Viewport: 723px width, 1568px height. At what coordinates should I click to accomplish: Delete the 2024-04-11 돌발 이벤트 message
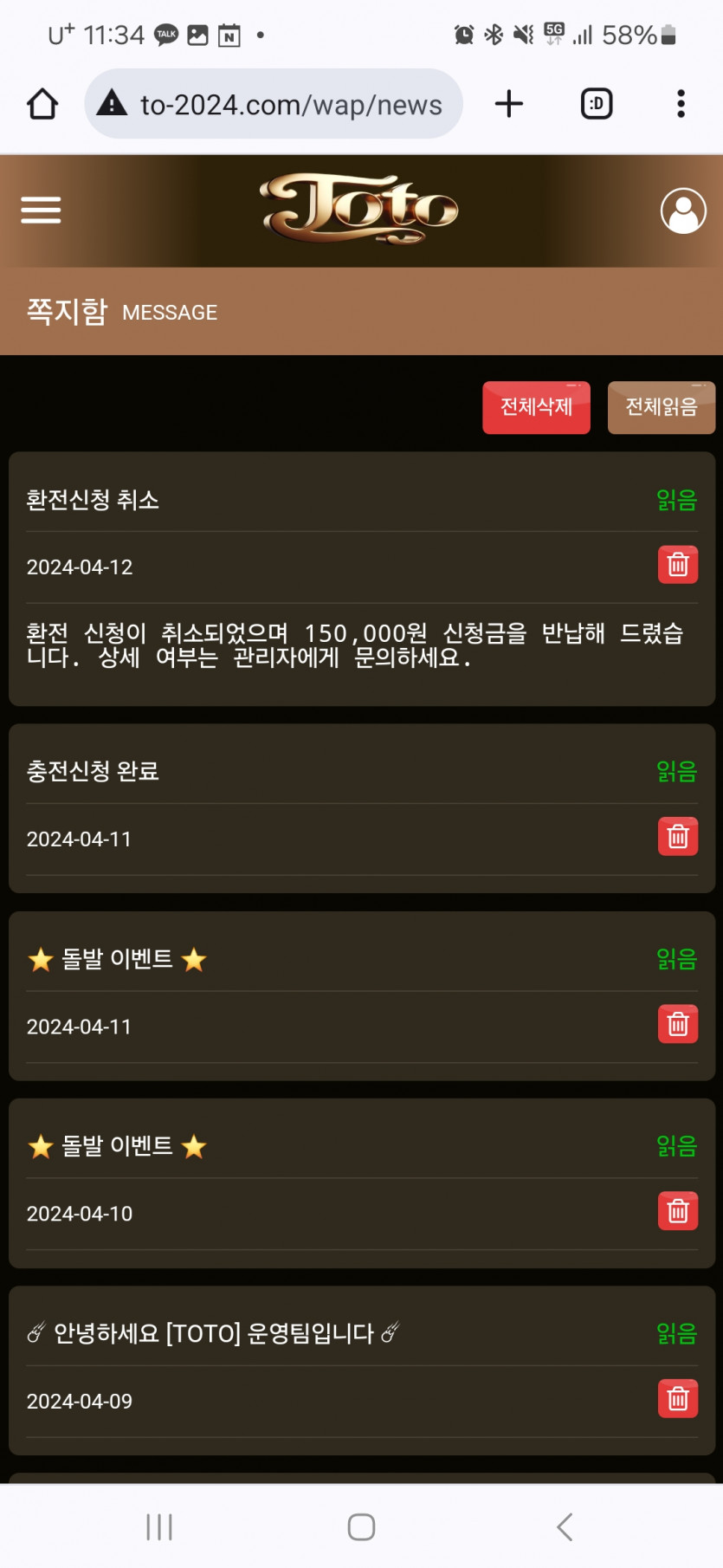click(x=678, y=1025)
